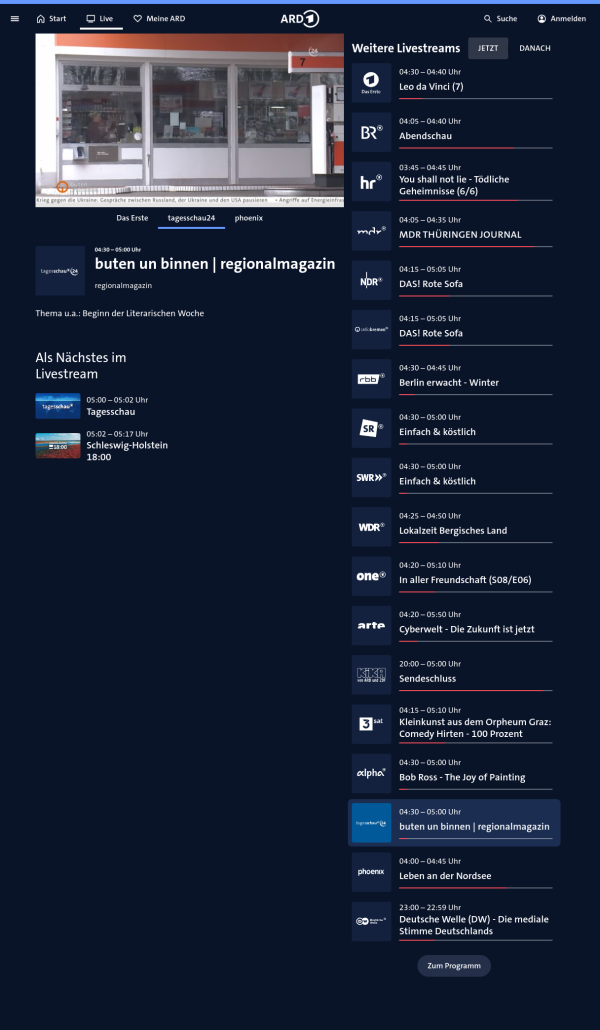Switch to phoenix livestream tab
This screenshot has width=600, height=1030.
pos(249,218)
